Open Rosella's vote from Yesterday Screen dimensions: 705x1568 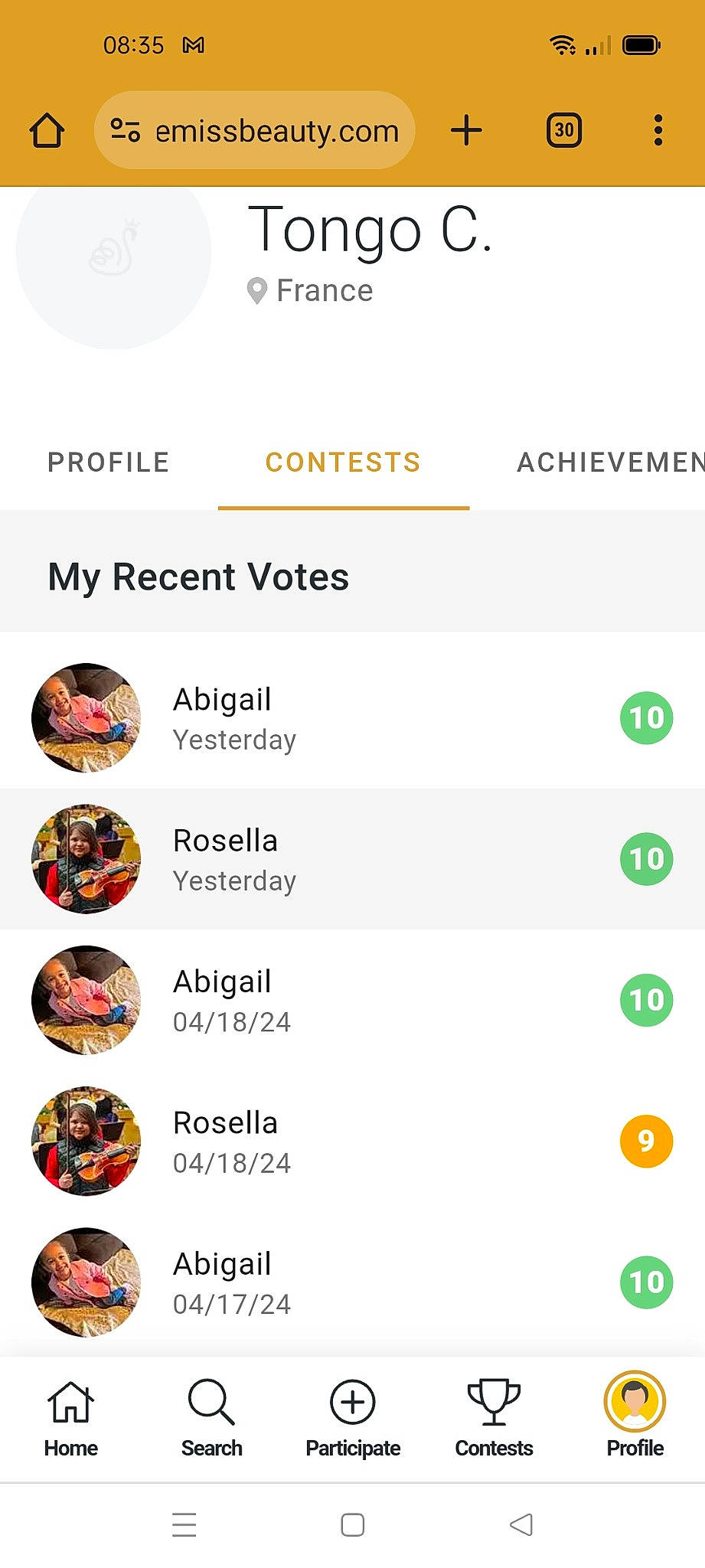[x=352, y=859]
